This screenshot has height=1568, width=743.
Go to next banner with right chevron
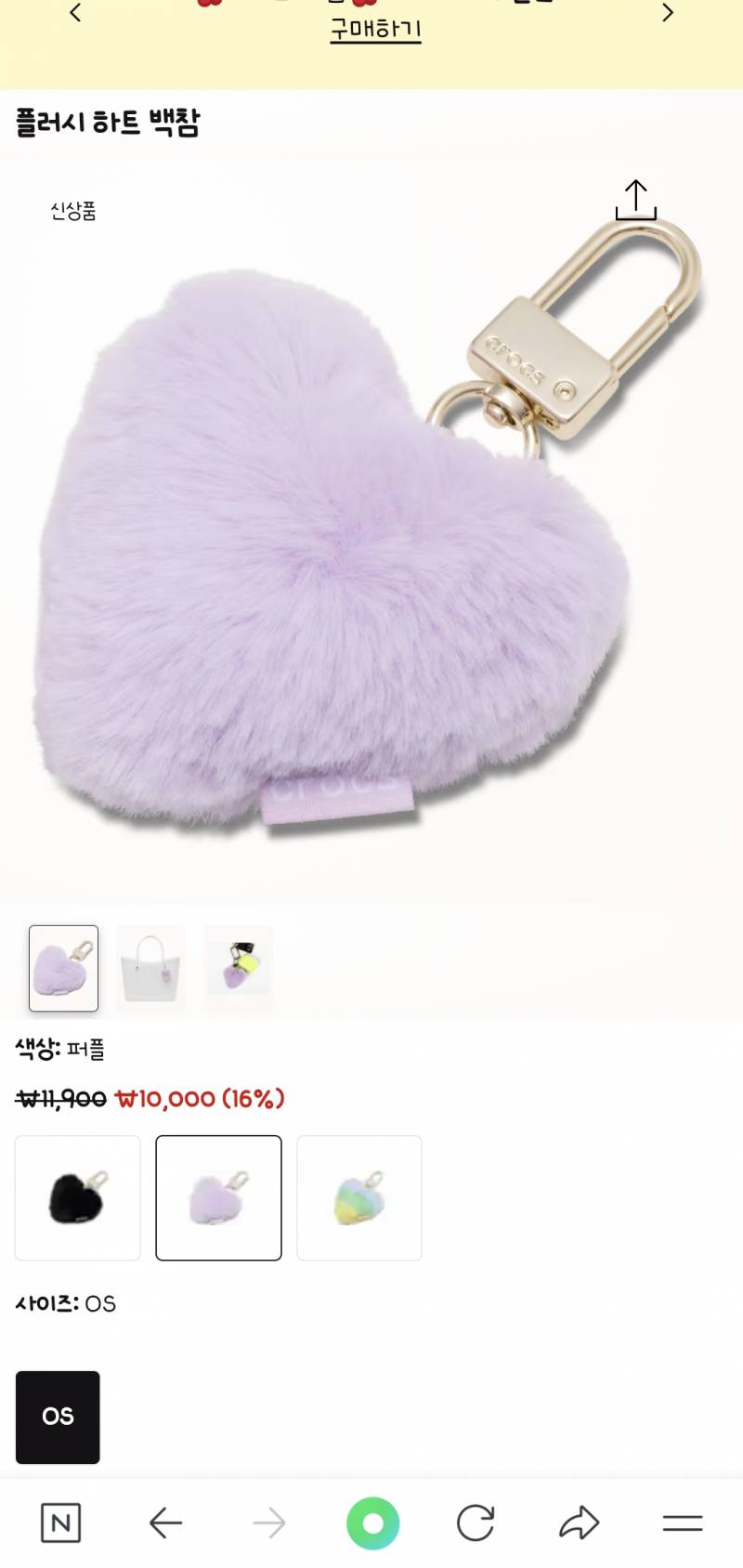pos(667,12)
